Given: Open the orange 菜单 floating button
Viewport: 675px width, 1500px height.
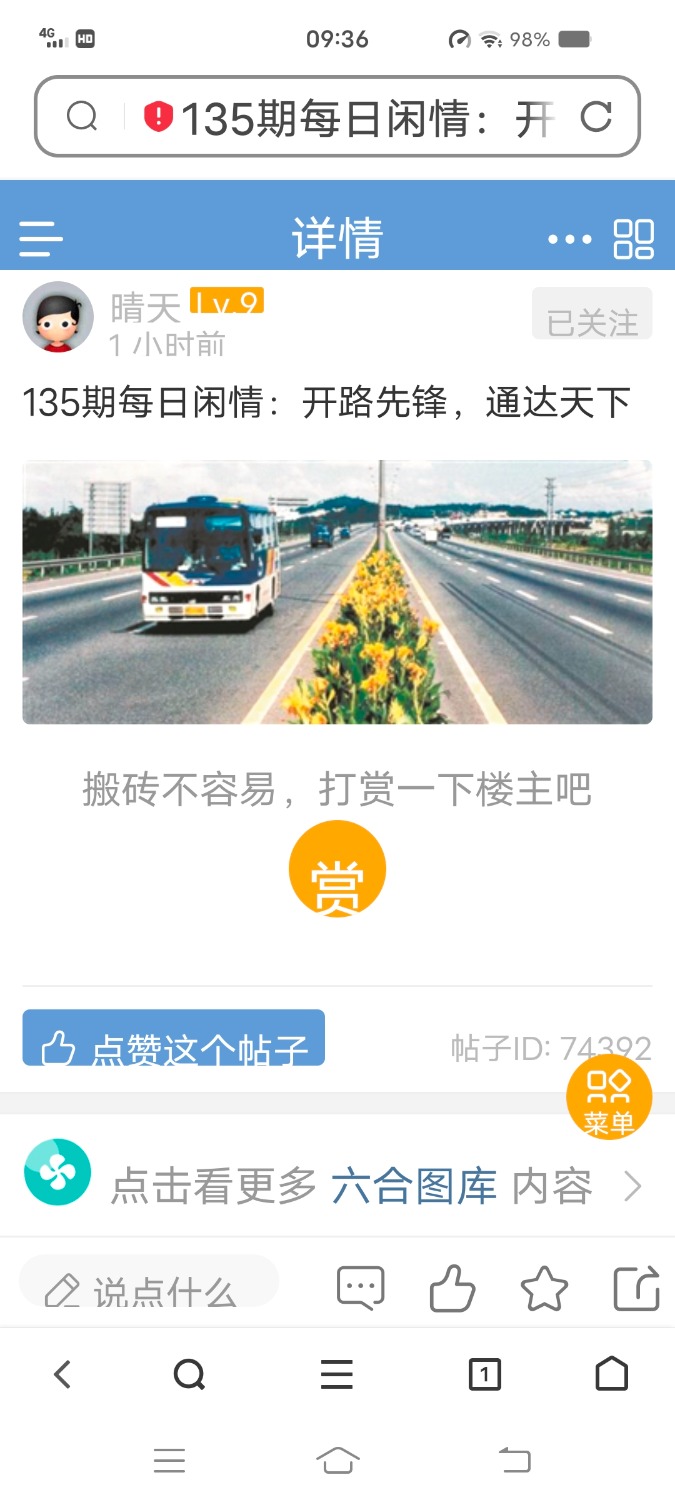Looking at the screenshot, I should (x=609, y=1097).
